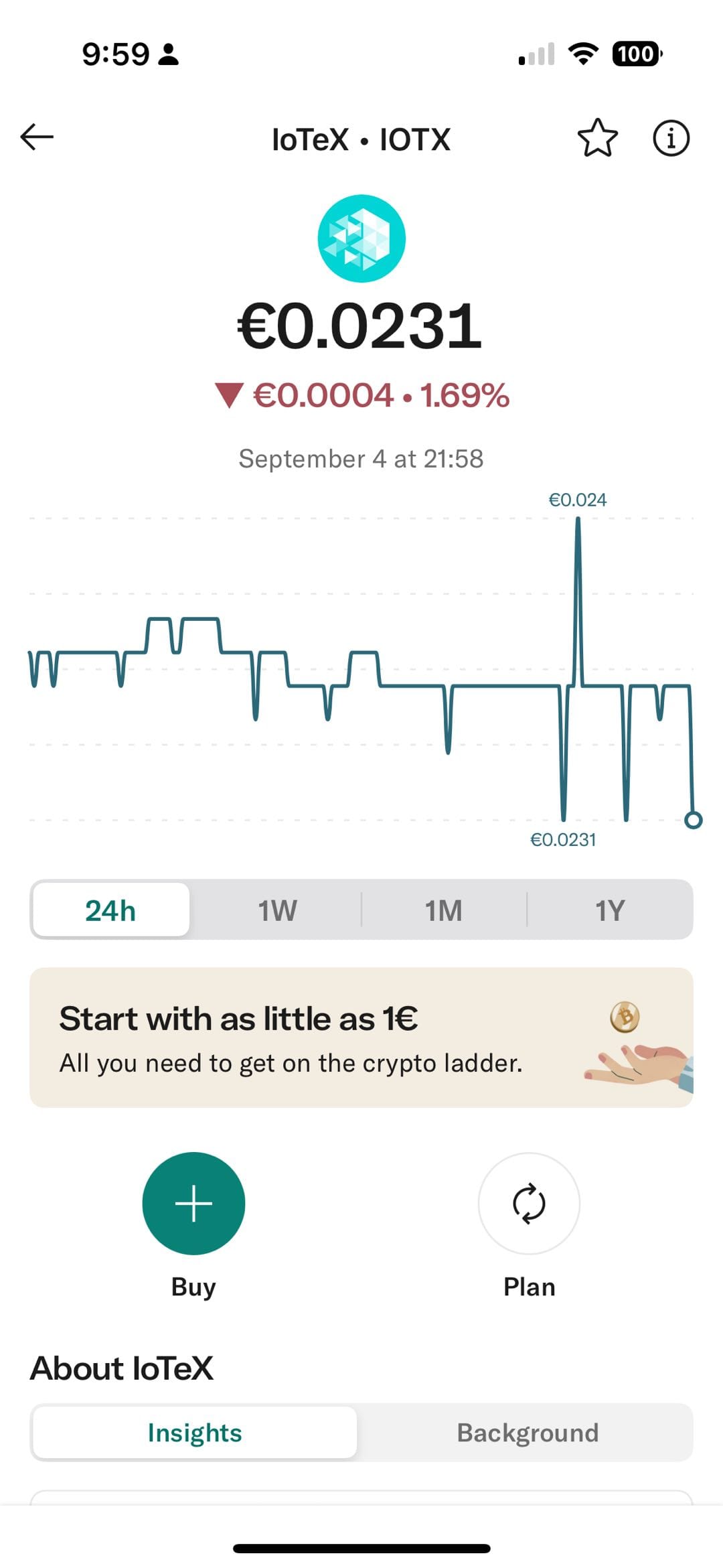723x1568 pixels.
Task: Open the 'Start with as little as 1€' banner
Action: point(361,1037)
